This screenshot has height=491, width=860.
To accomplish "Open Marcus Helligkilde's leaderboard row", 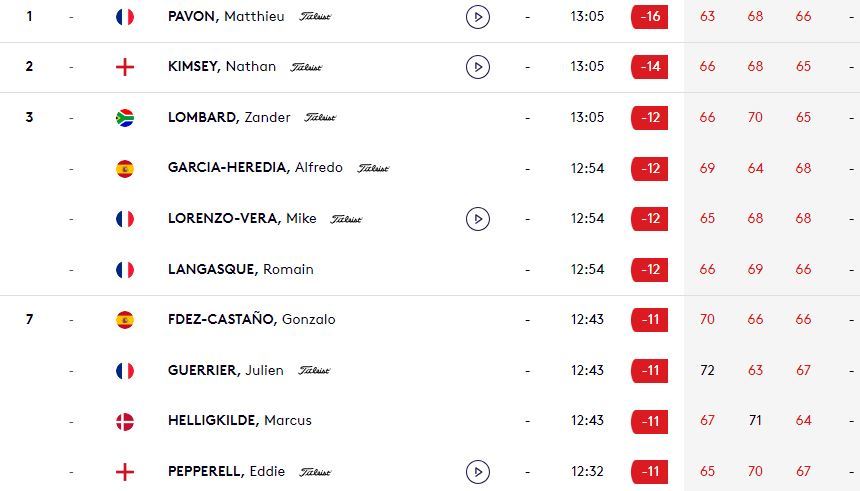I will (x=239, y=421).
